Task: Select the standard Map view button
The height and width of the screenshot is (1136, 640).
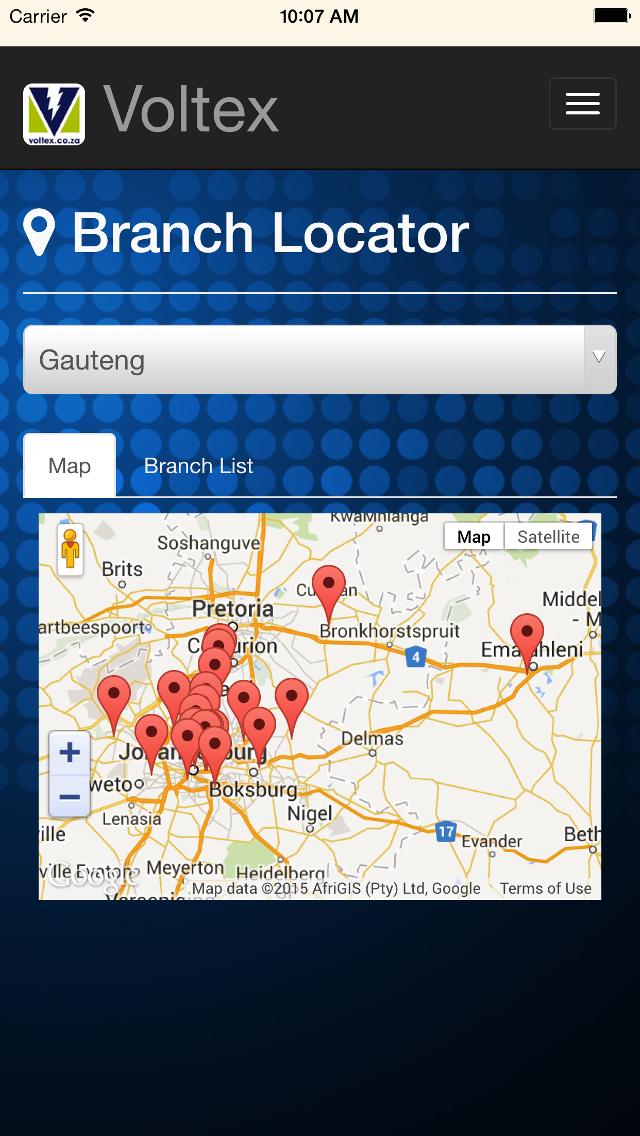Action: pyautogui.click(x=473, y=537)
